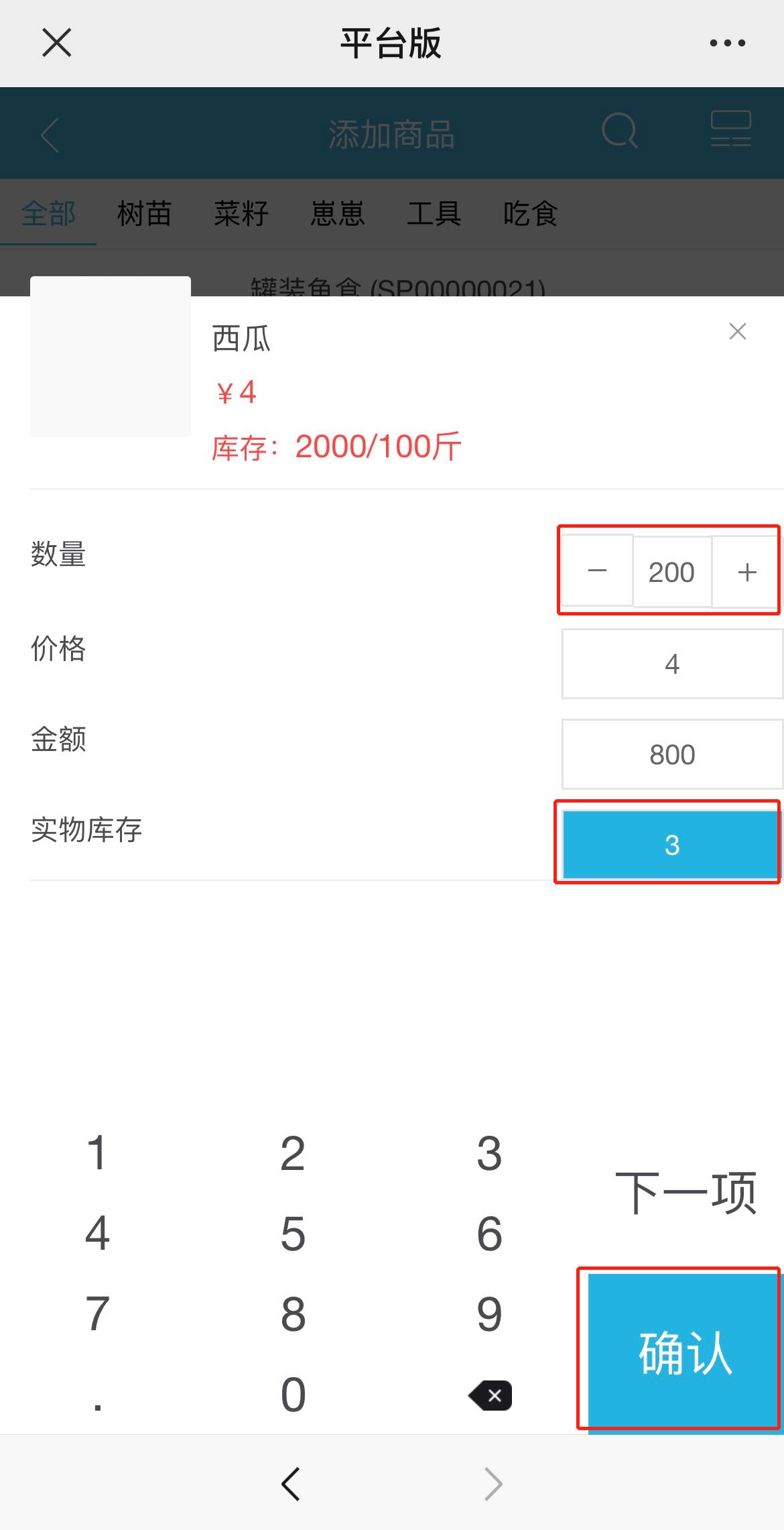Viewport: 784px width, 1530px height.
Task: Enter digit 5 on the keypad
Action: tap(293, 1234)
